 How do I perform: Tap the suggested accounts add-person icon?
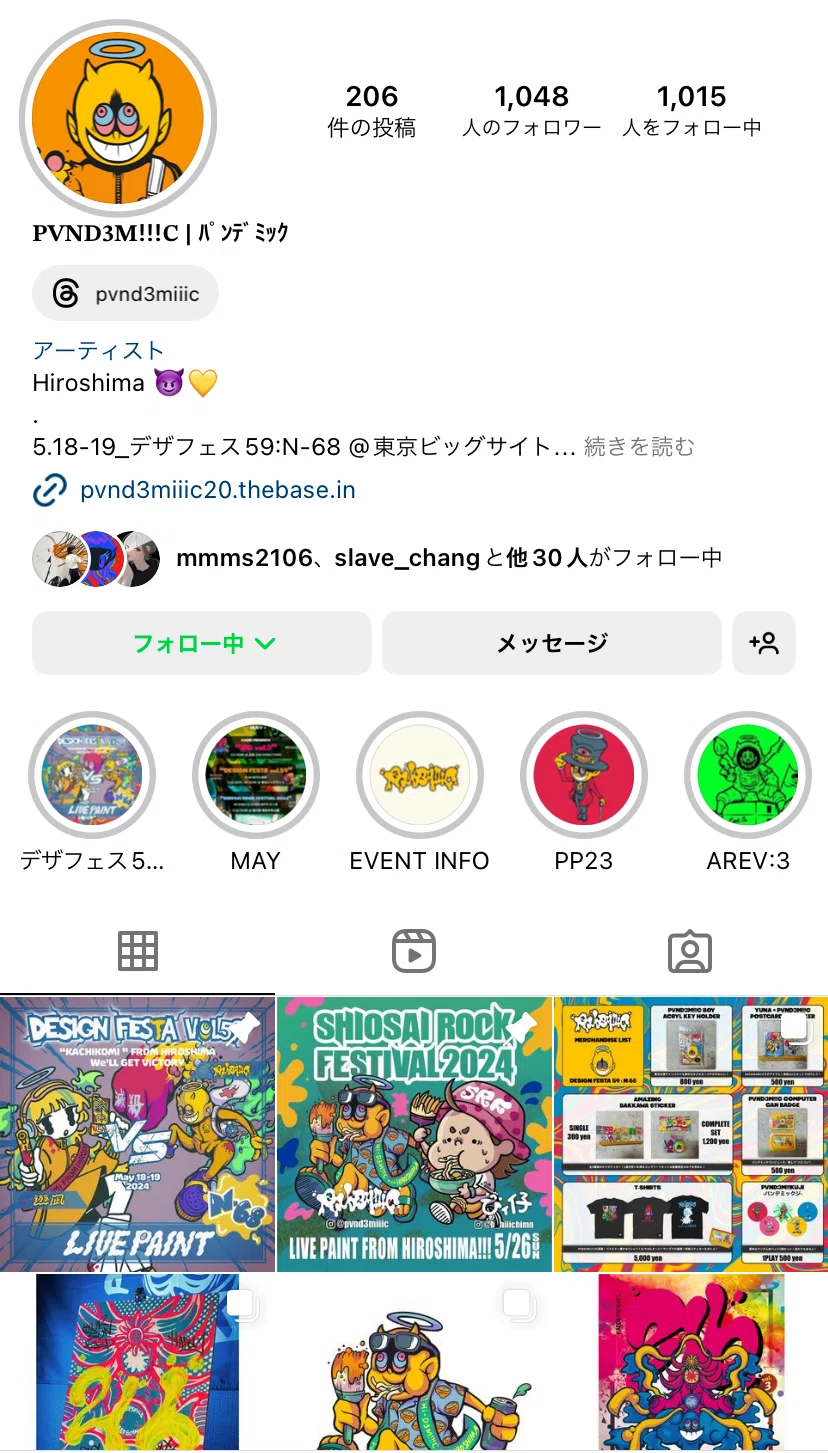(764, 643)
